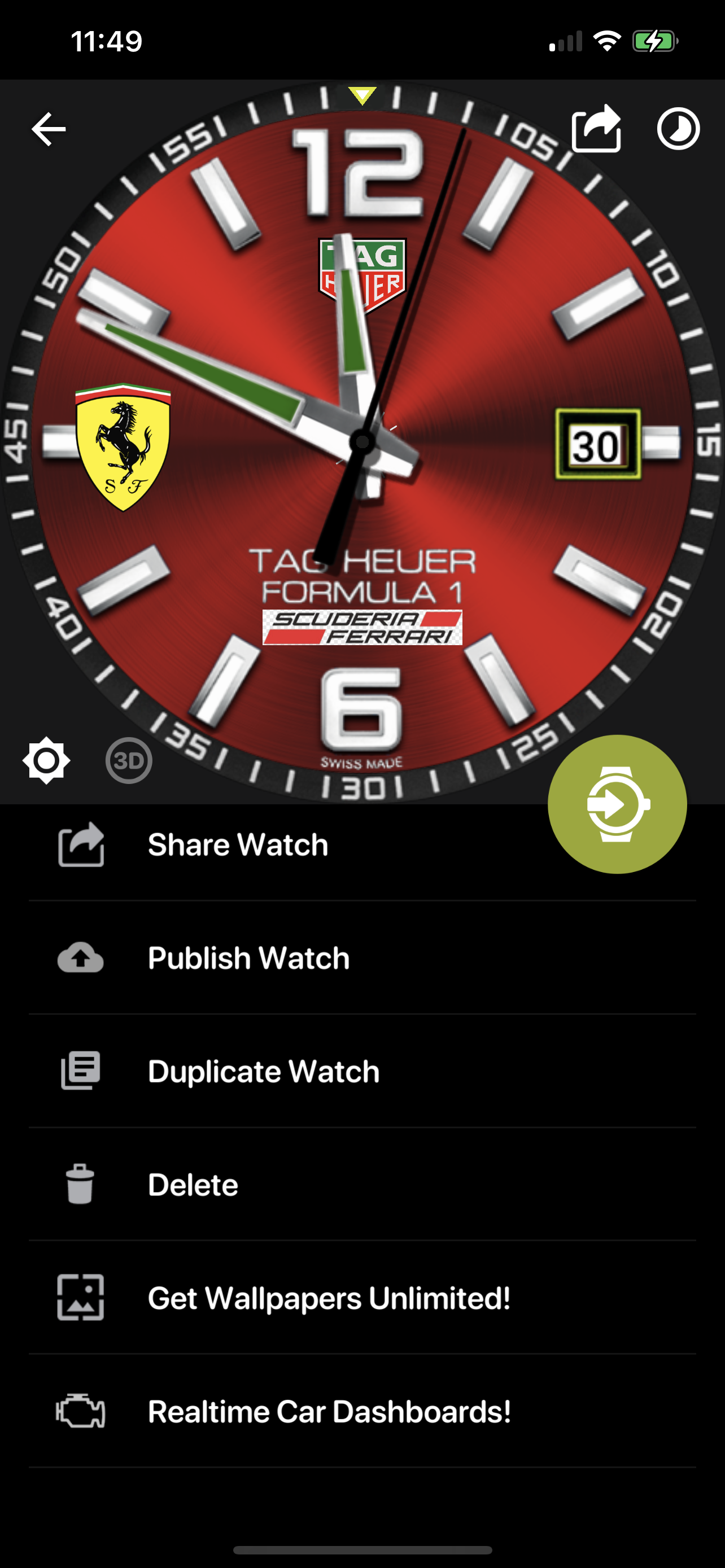Toggle the 3D view button

129,760
